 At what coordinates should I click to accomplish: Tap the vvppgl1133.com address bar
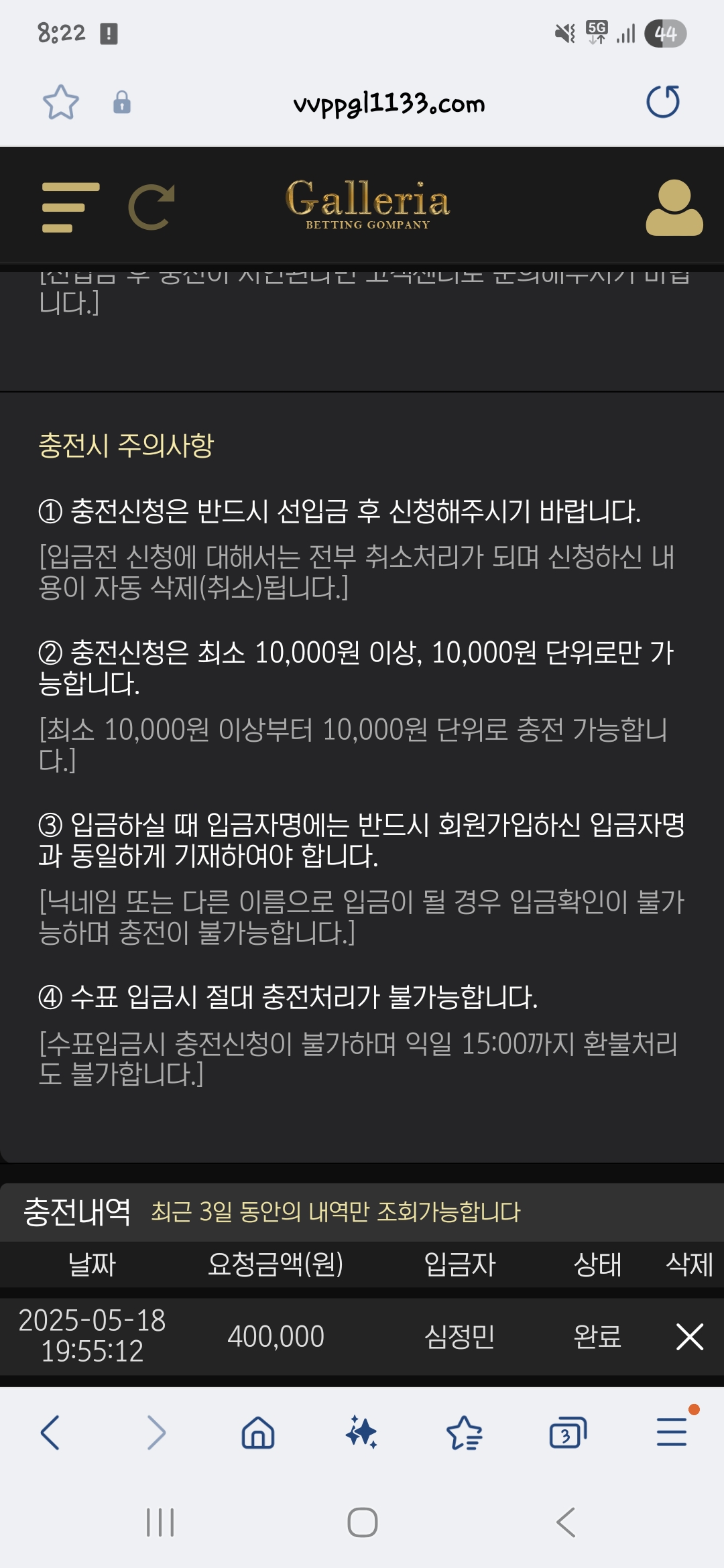389,104
